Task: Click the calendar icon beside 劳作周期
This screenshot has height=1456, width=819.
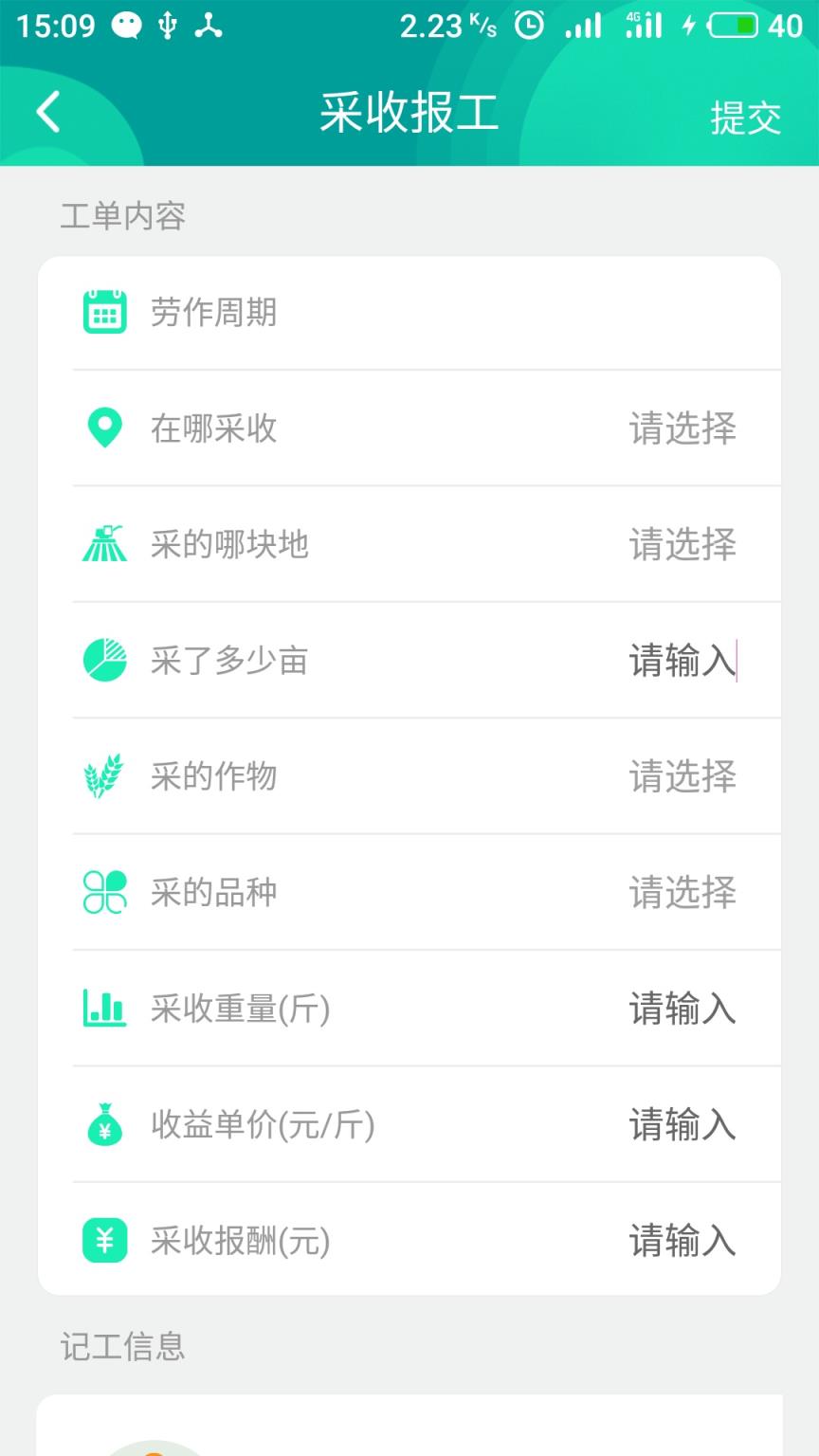Action: (x=105, y=312)
